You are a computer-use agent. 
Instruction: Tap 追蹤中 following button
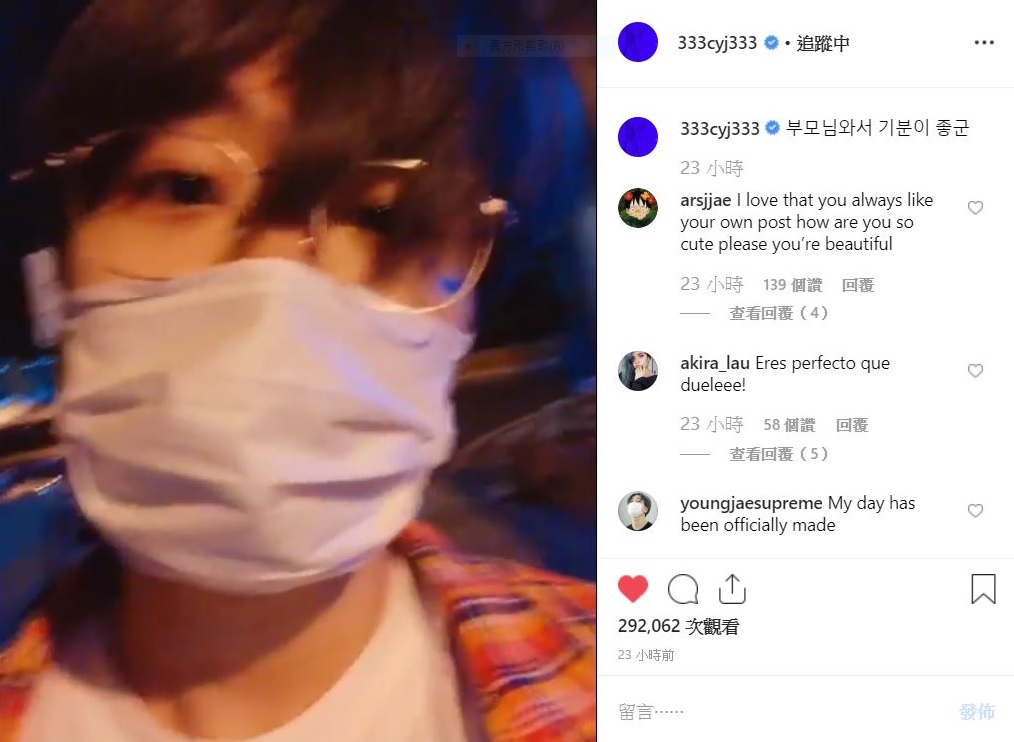(x=823, y=44)
